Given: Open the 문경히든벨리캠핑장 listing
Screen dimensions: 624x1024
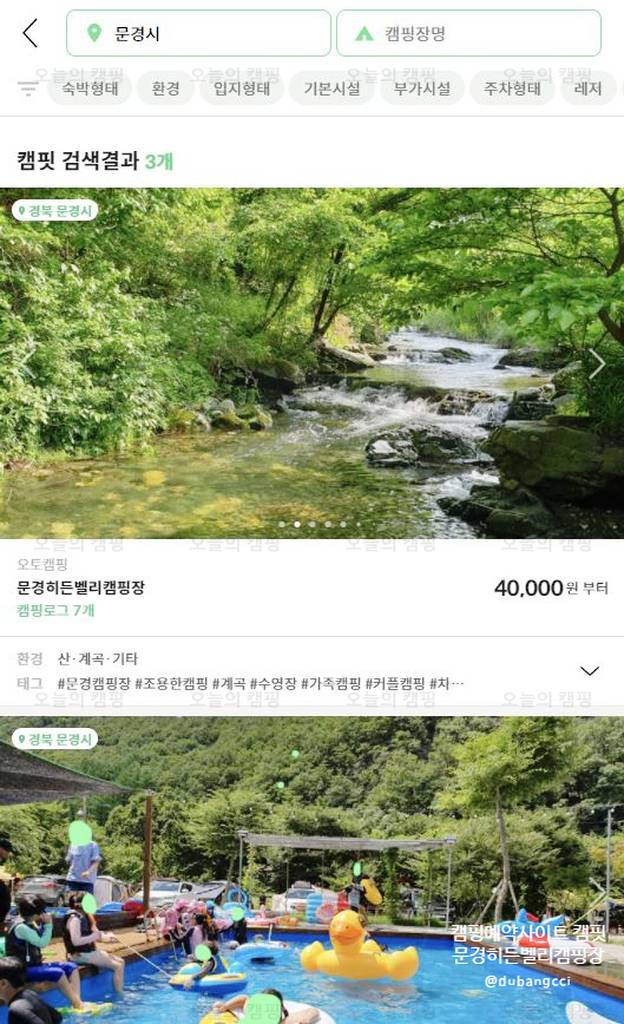Looking at the screenshot, I should point(81,588).
